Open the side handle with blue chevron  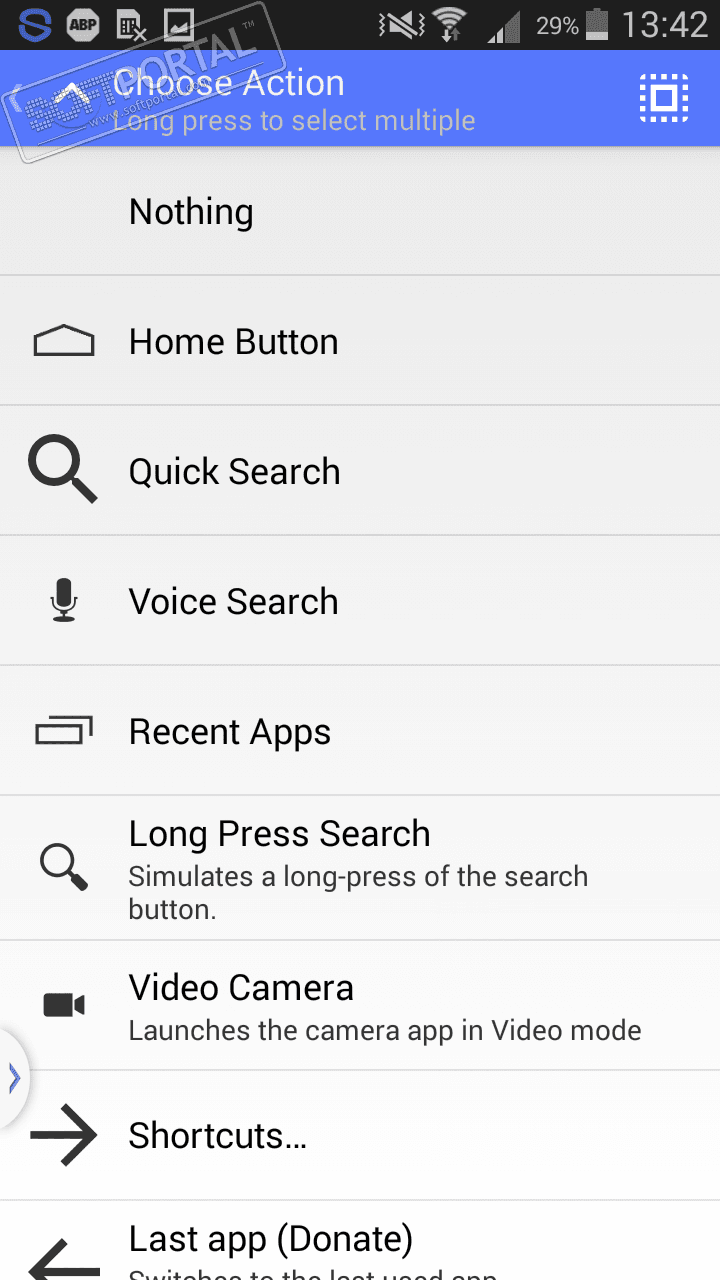point(13,1077)
